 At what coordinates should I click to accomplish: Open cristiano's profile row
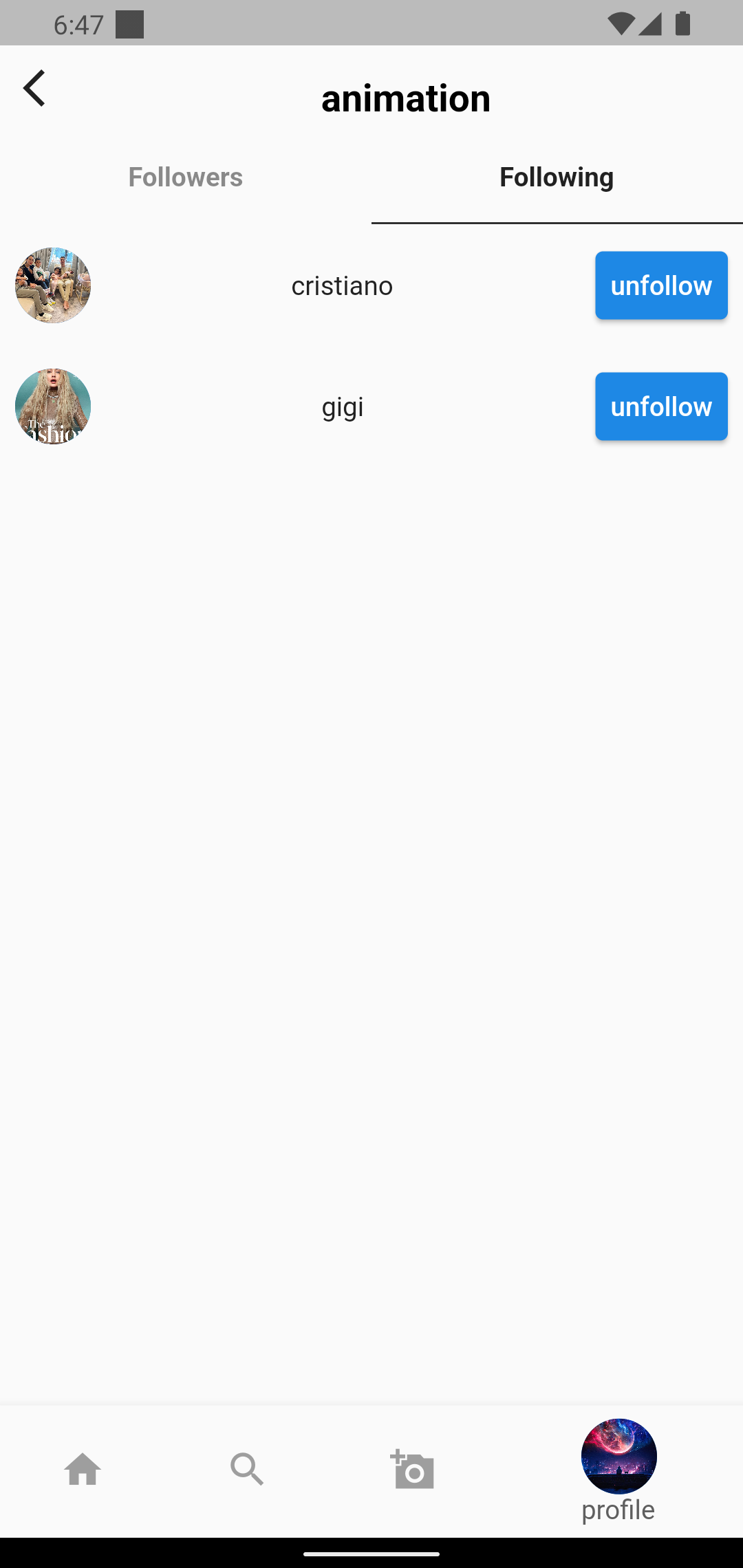[x=342, y=285]
